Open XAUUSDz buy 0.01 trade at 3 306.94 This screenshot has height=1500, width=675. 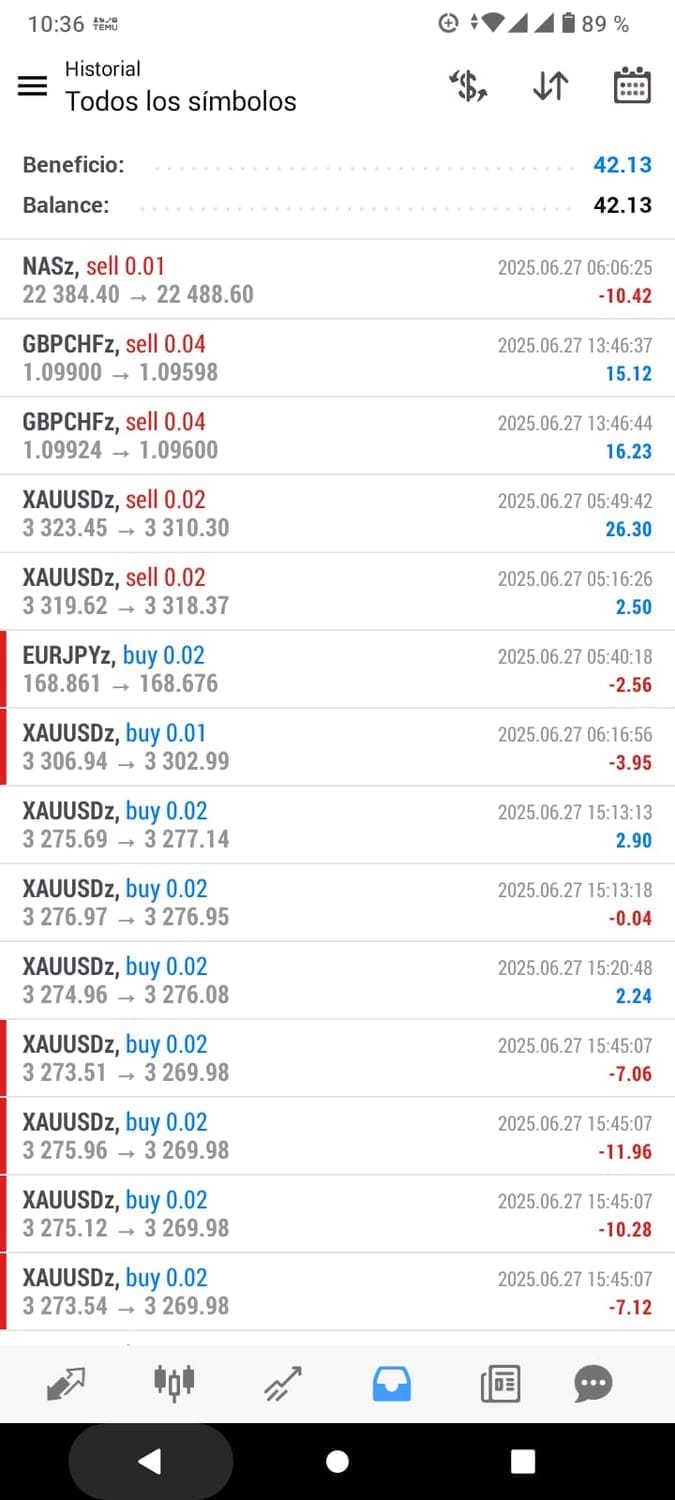[x=337, y=748]
